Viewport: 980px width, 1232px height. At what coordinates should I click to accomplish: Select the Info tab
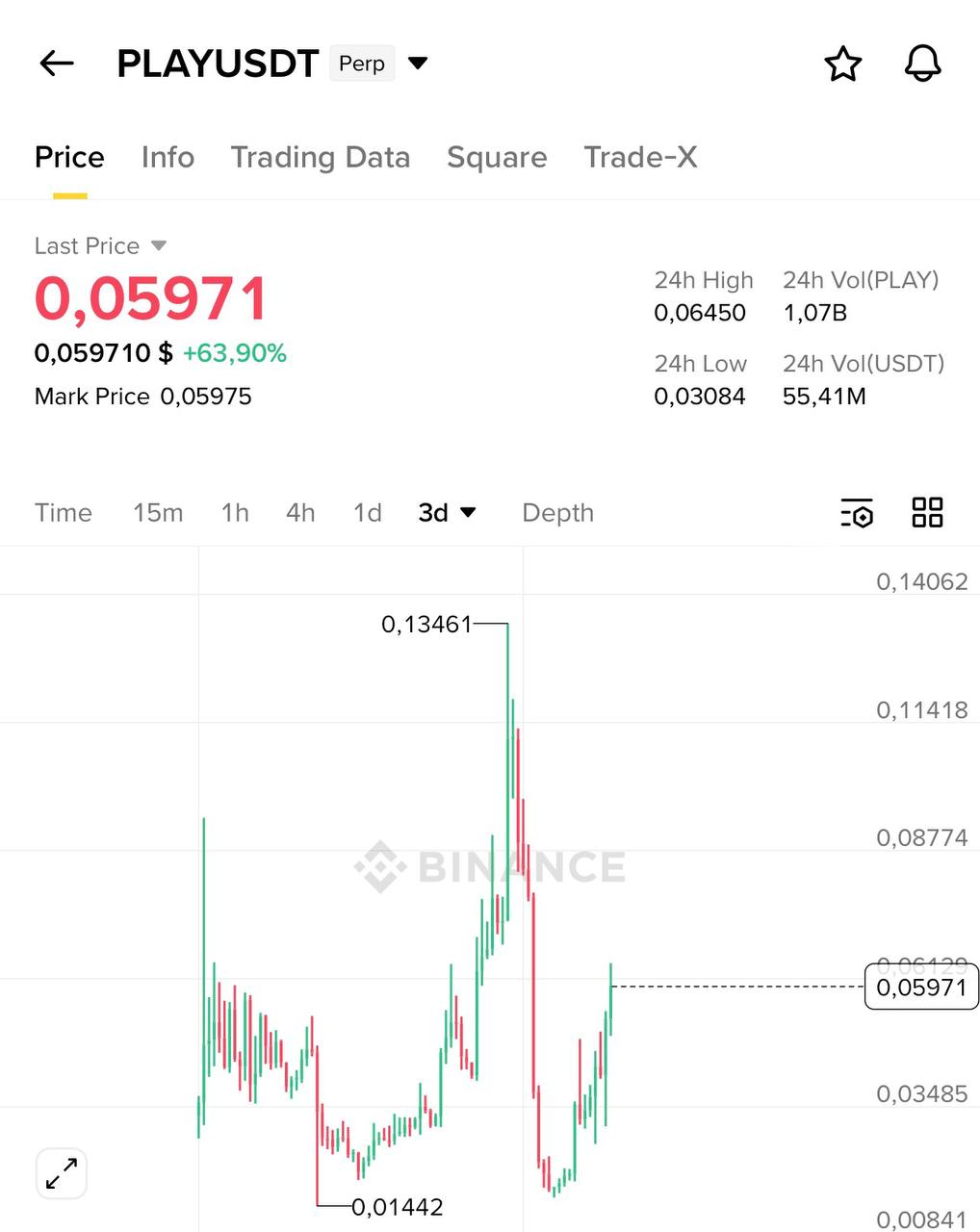point(168,157)
